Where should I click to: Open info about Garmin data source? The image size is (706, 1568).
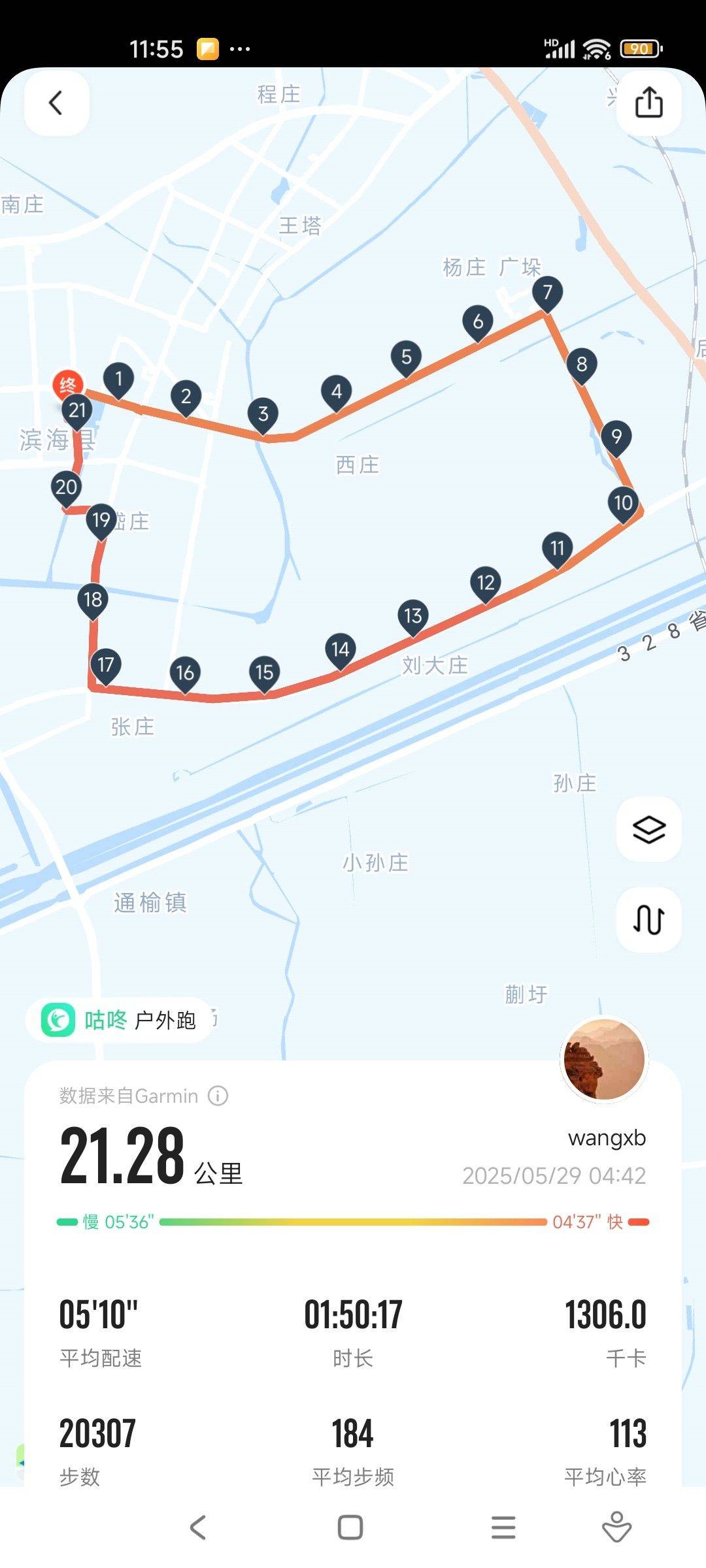click(x=218, y=1095)
